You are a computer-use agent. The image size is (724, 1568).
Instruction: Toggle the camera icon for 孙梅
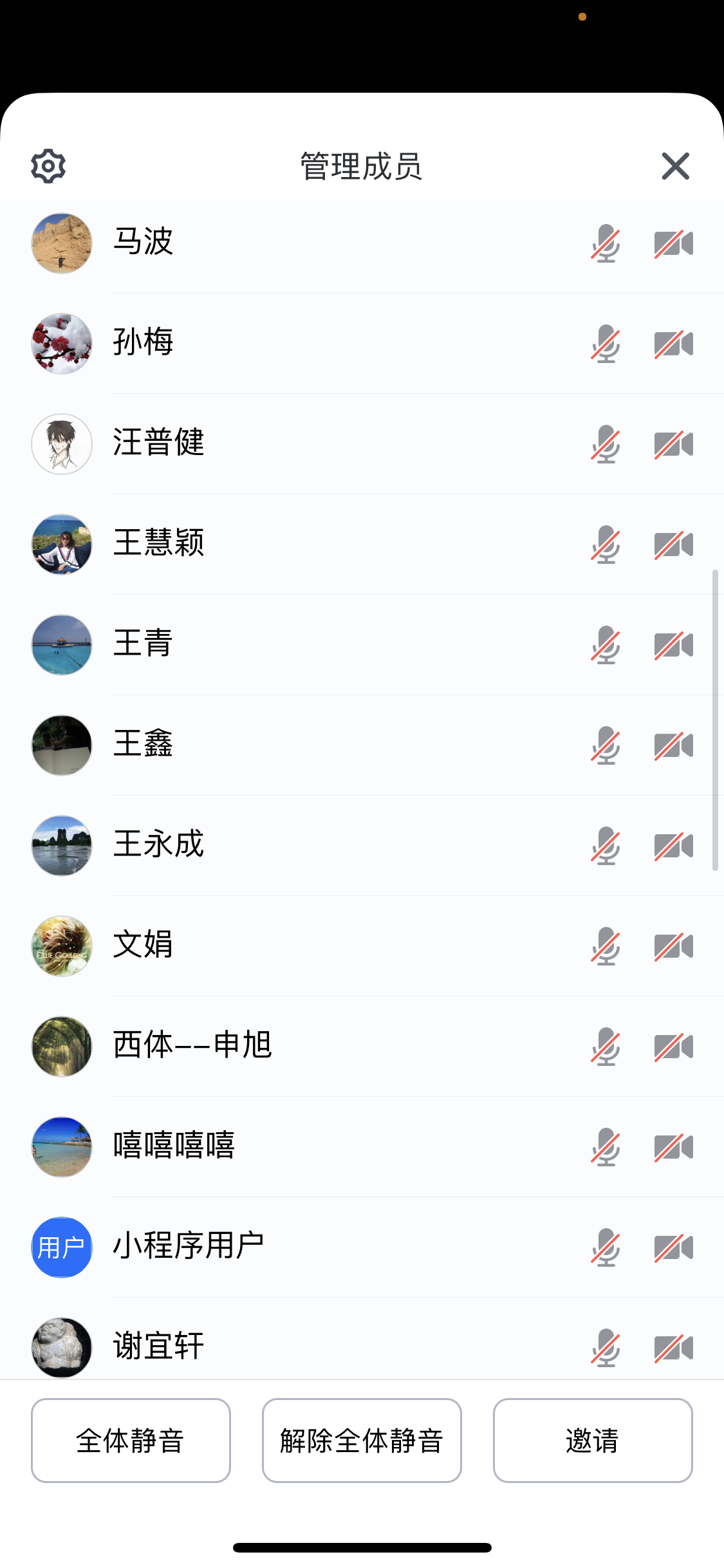click(x=673, y=344)
